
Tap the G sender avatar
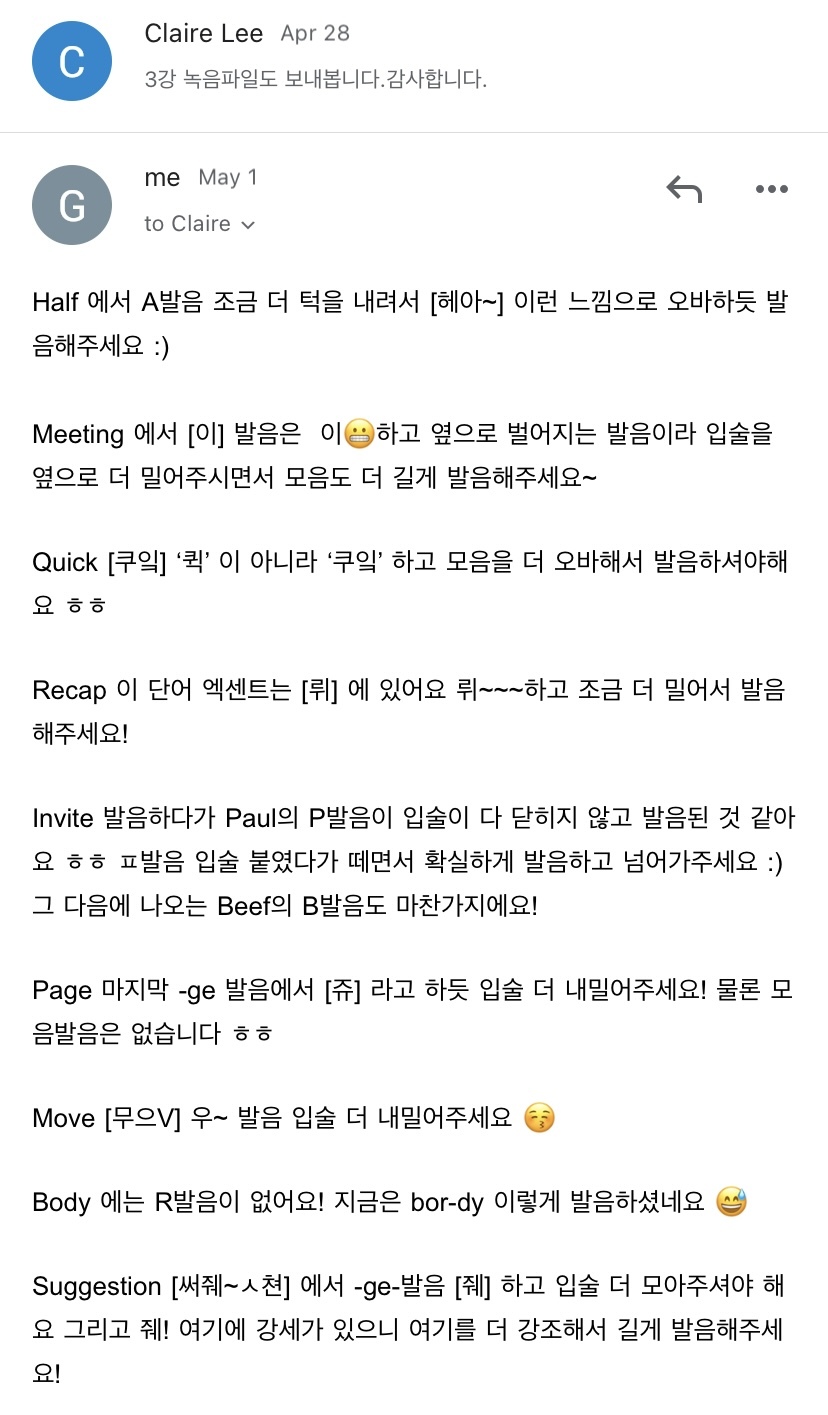tap(72, 205)
